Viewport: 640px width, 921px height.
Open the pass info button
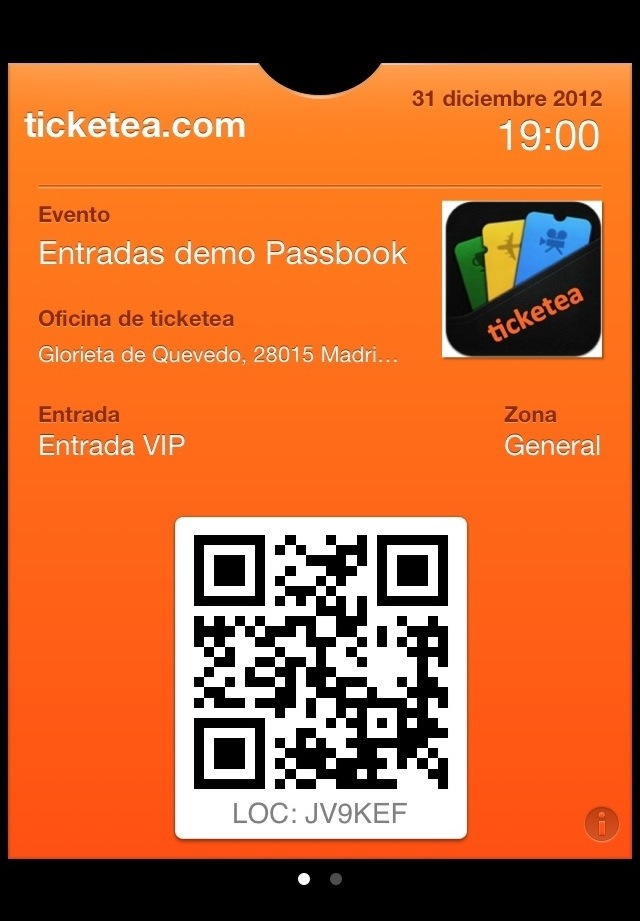pos(601,823)
